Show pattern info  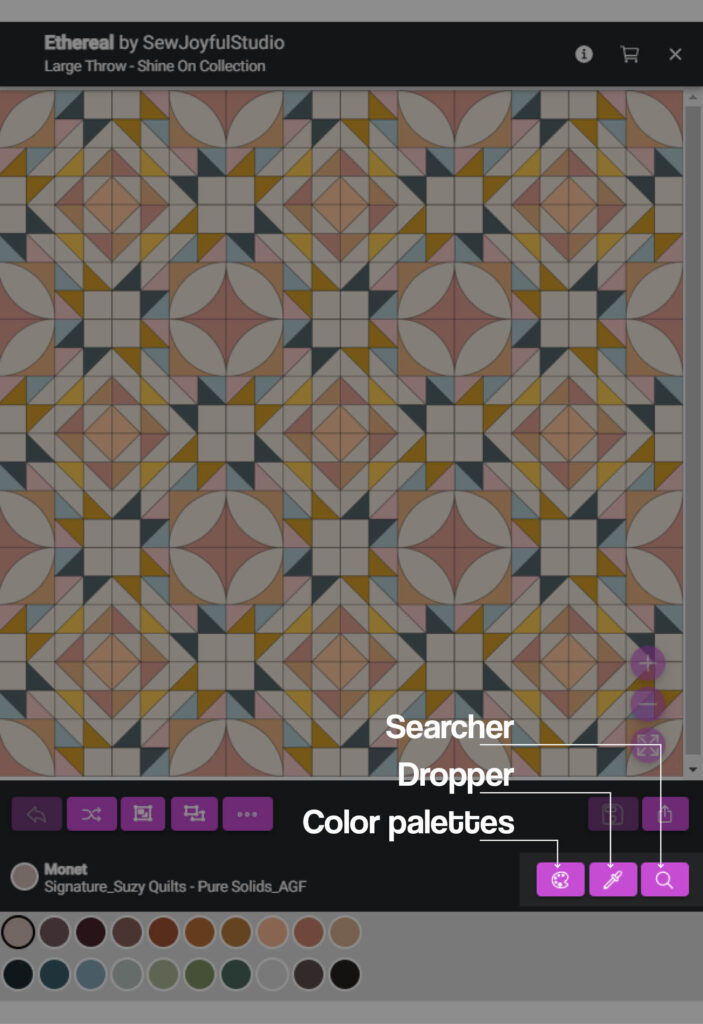(x=584, y=54)
